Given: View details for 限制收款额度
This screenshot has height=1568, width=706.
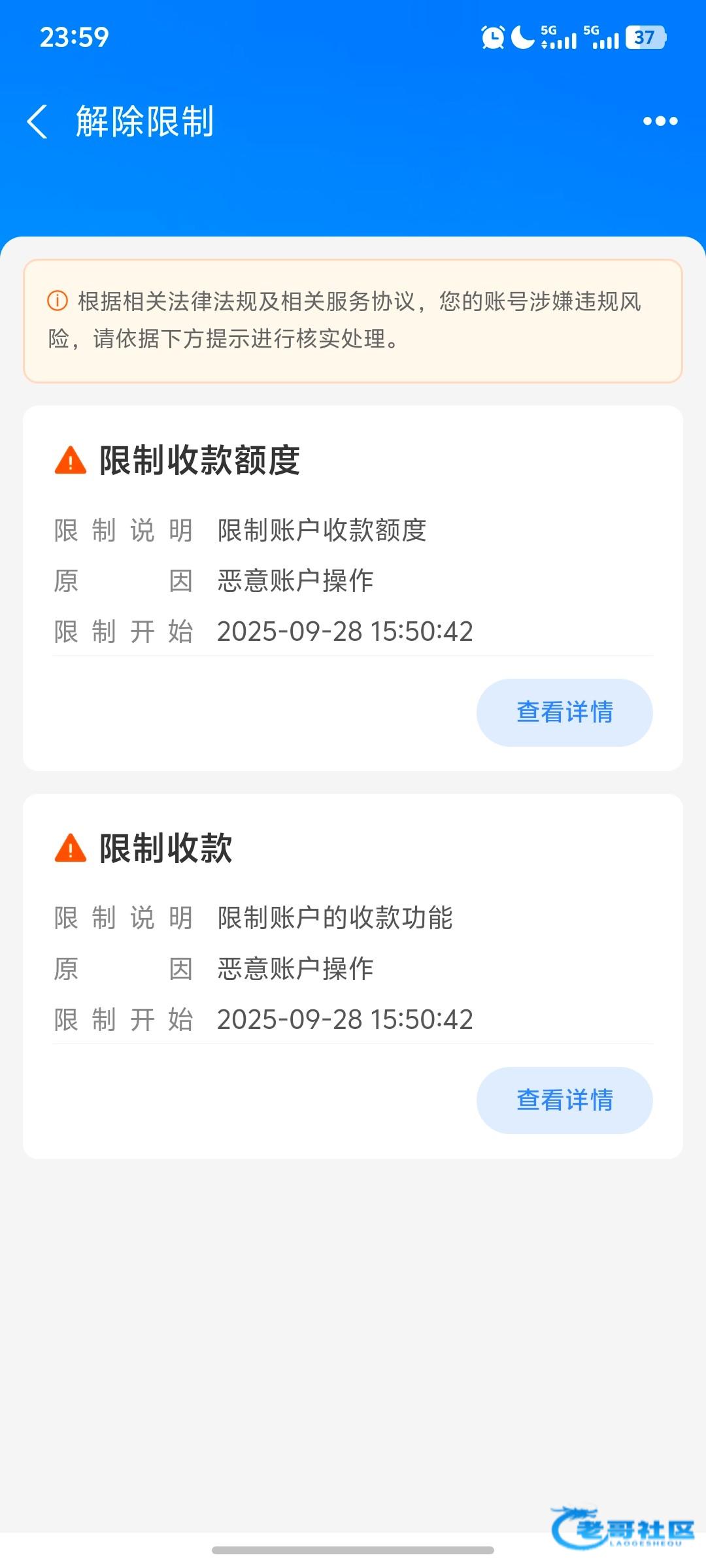Looking at the screenshot, I should 564,712.
